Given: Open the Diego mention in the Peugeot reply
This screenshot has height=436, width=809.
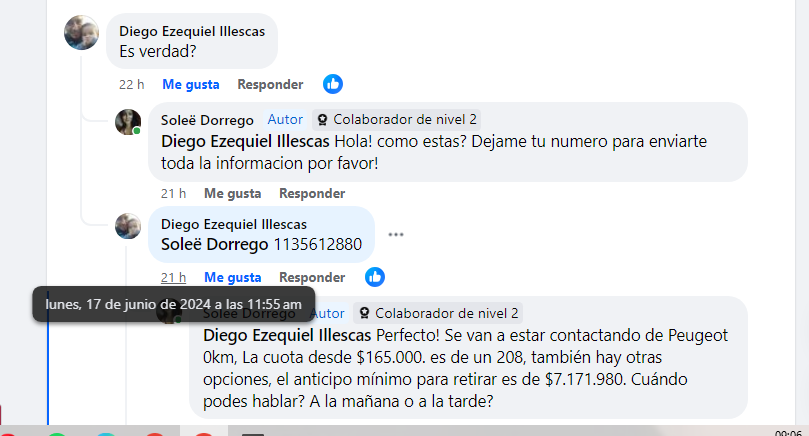Looking at the screenshot, I should 286,334.
